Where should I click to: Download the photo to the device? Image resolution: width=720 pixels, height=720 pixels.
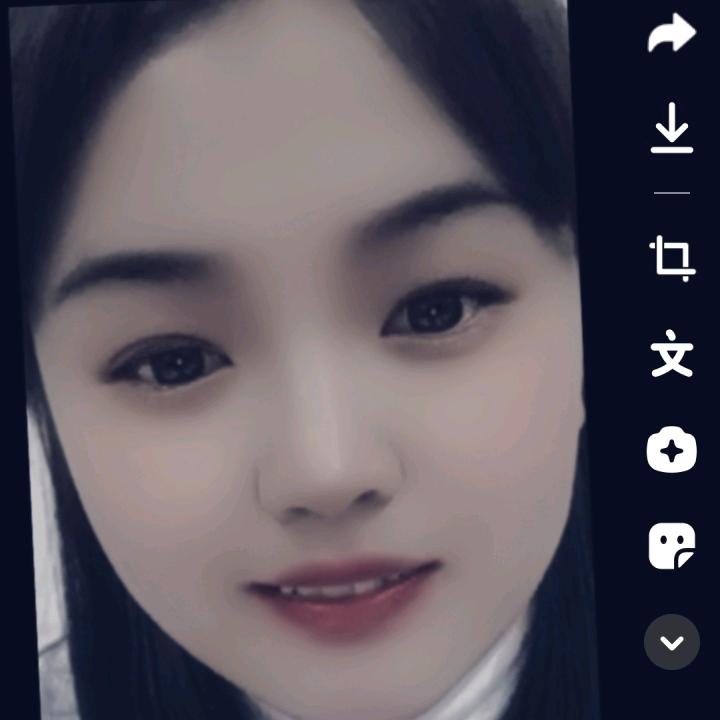tap(671, 128)
